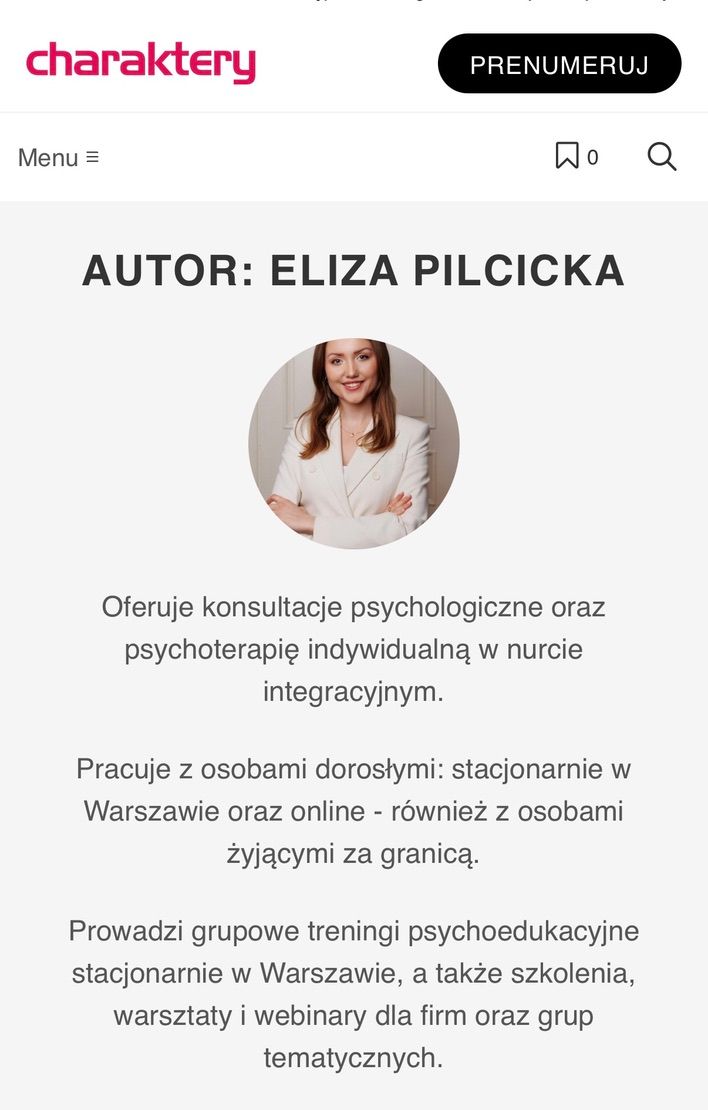Open the Menu drawer
Viewport: 708px width, 1110px height.
coord(58,157)
